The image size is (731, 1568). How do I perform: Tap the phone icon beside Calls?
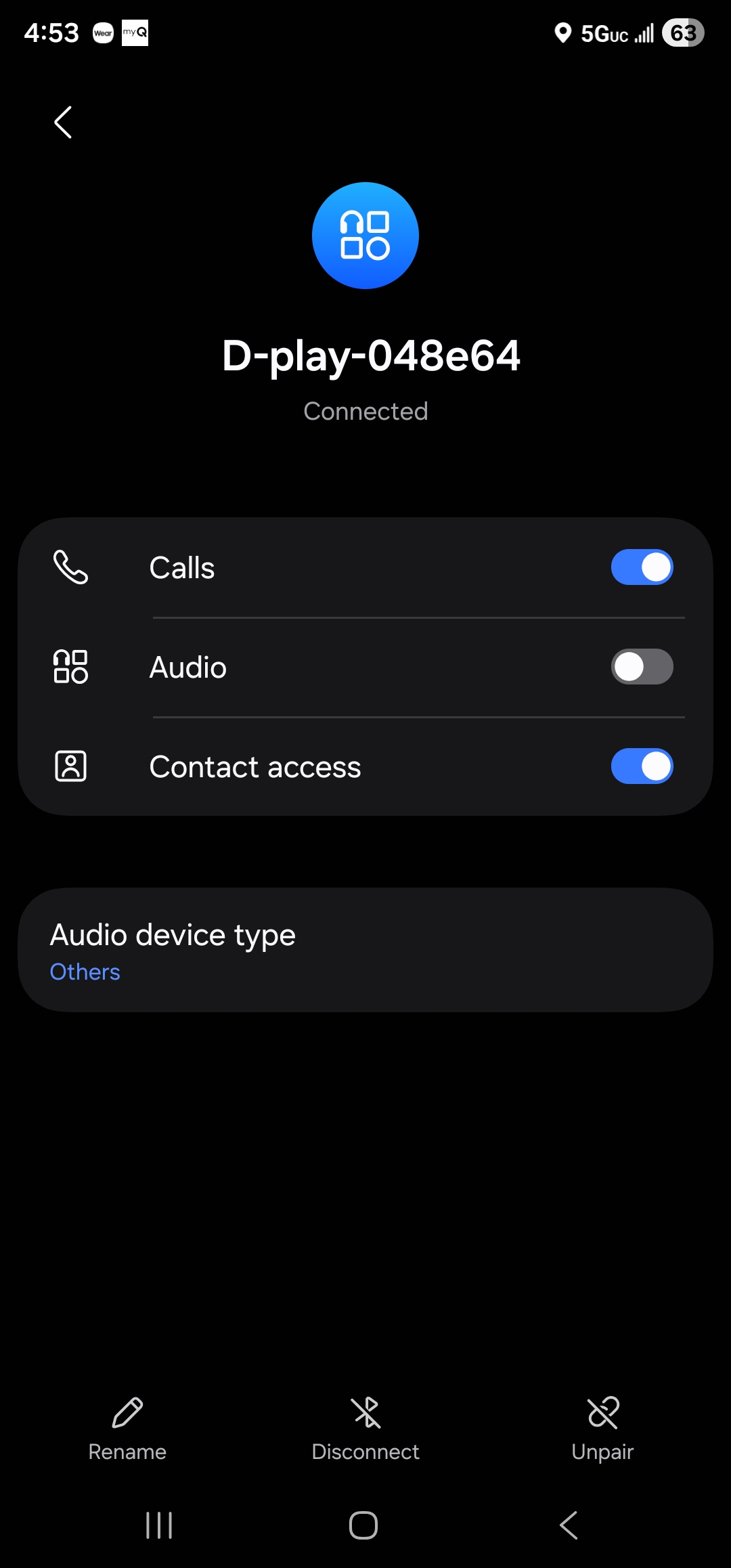71,567
